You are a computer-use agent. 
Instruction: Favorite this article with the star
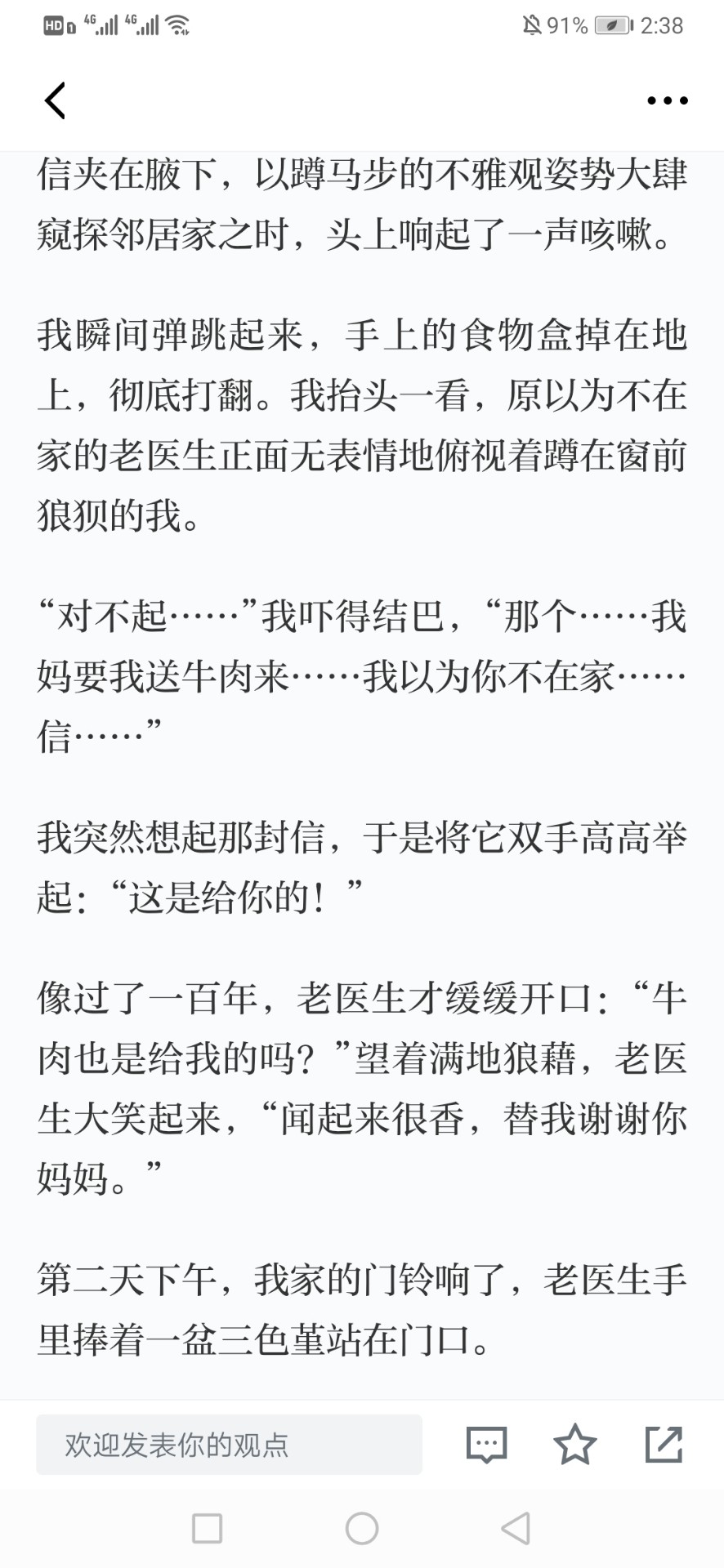pyautogui.click(x=575, y=1444)
